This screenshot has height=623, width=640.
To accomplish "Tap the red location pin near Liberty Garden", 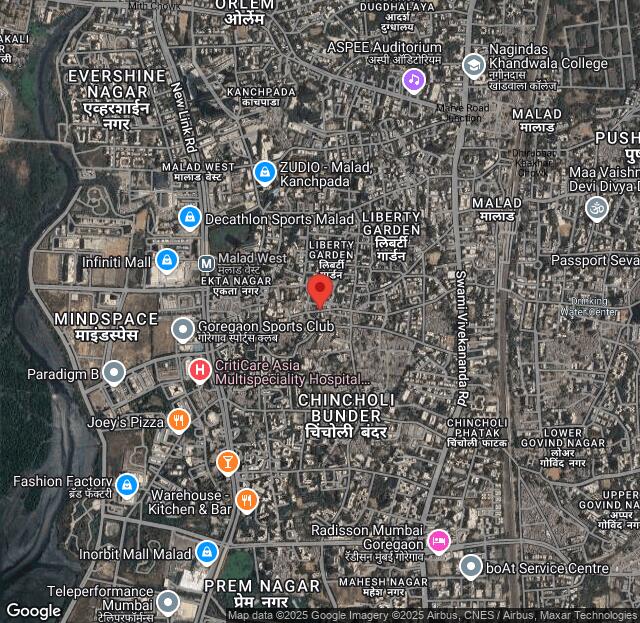I will point(320,290).
